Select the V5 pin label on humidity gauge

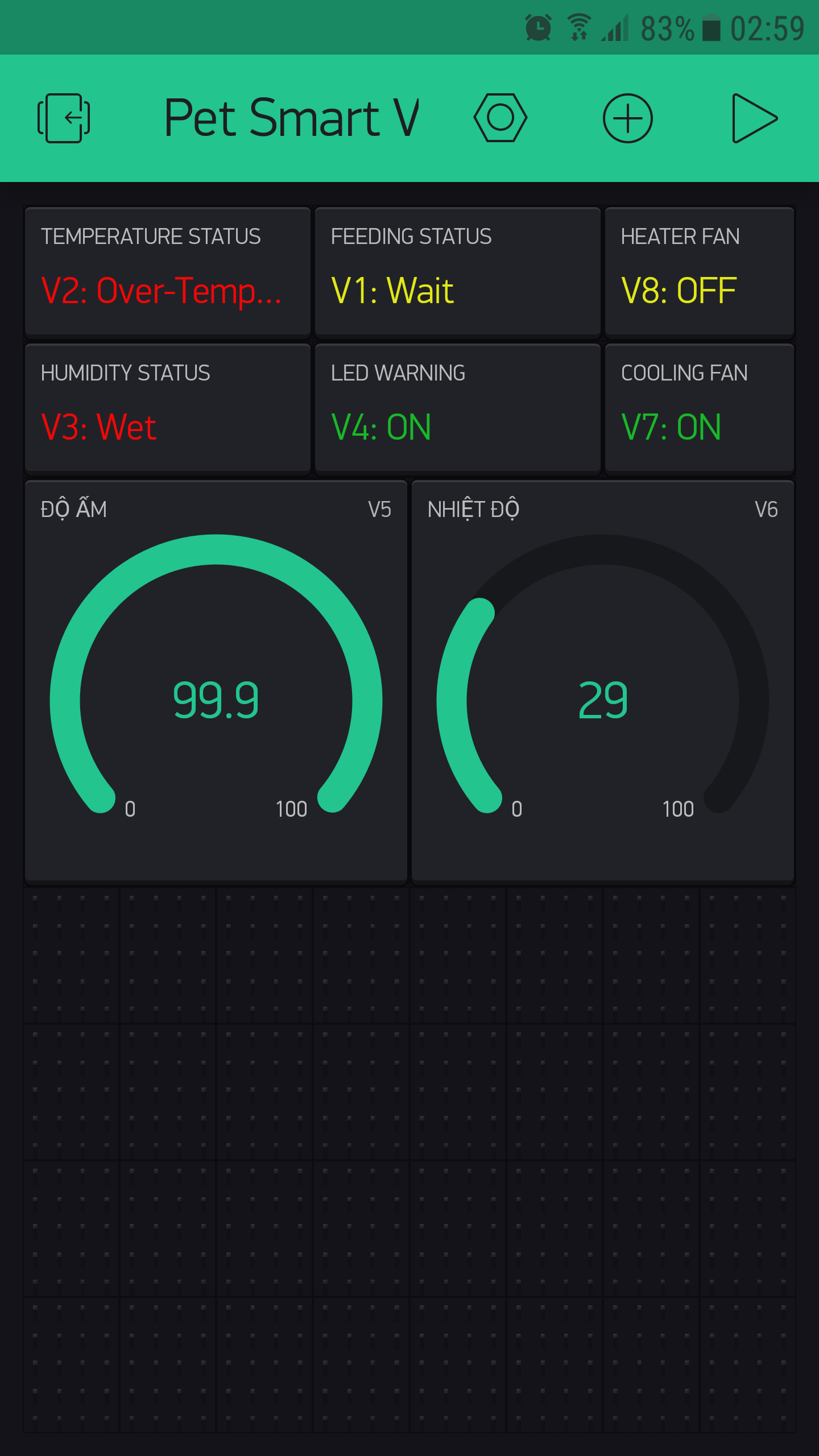click(380, 510)
